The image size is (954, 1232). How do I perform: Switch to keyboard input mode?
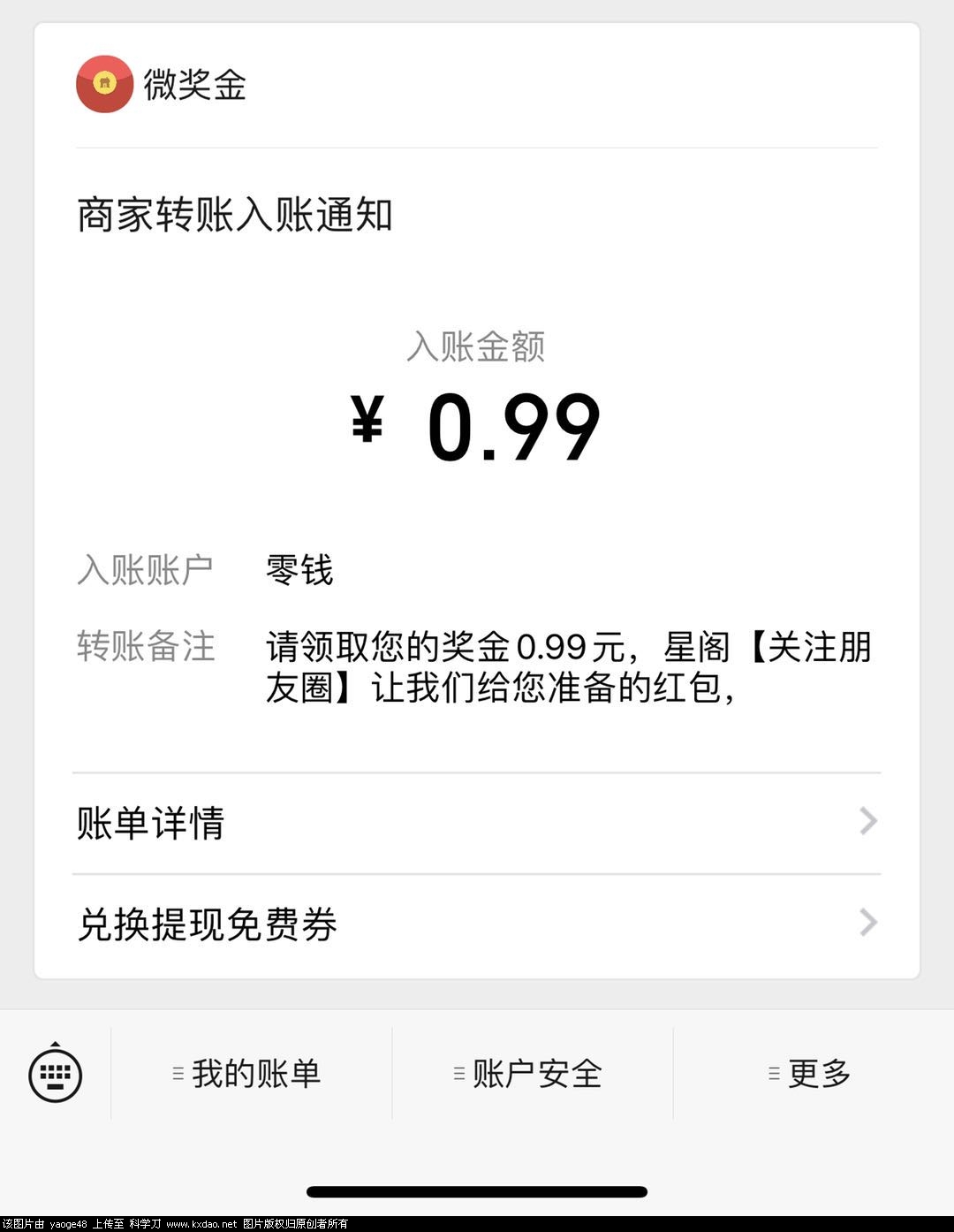[x=56, y=1074]
